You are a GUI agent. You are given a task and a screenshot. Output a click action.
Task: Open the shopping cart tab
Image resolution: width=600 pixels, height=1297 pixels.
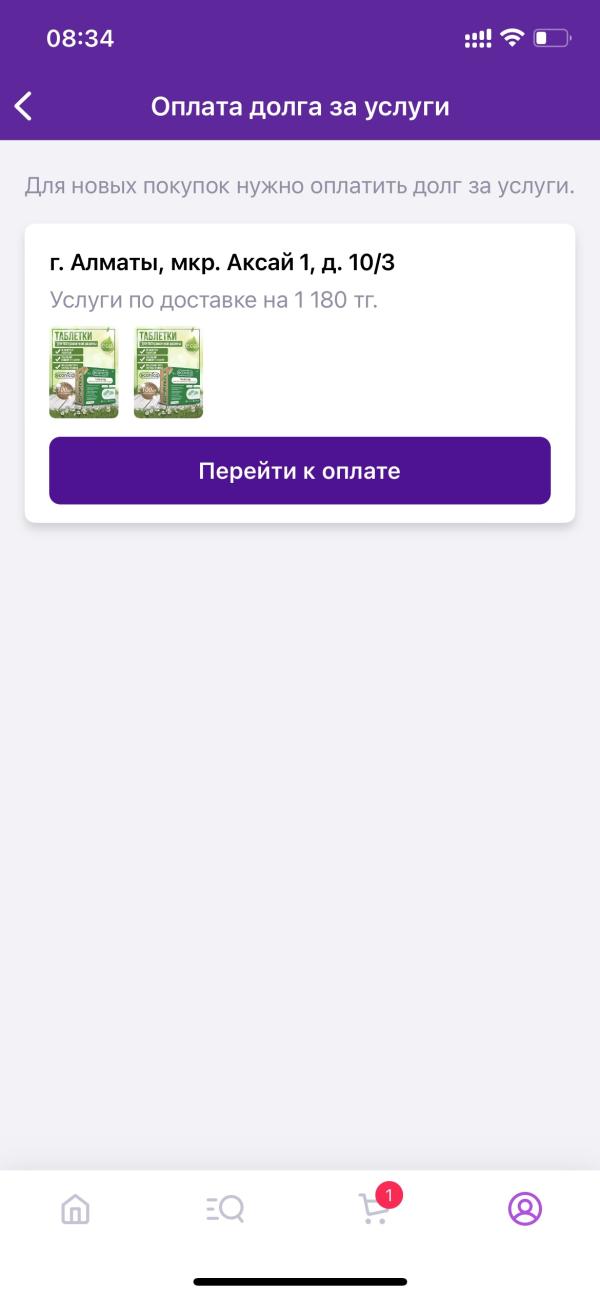[x=375, y=1209]
